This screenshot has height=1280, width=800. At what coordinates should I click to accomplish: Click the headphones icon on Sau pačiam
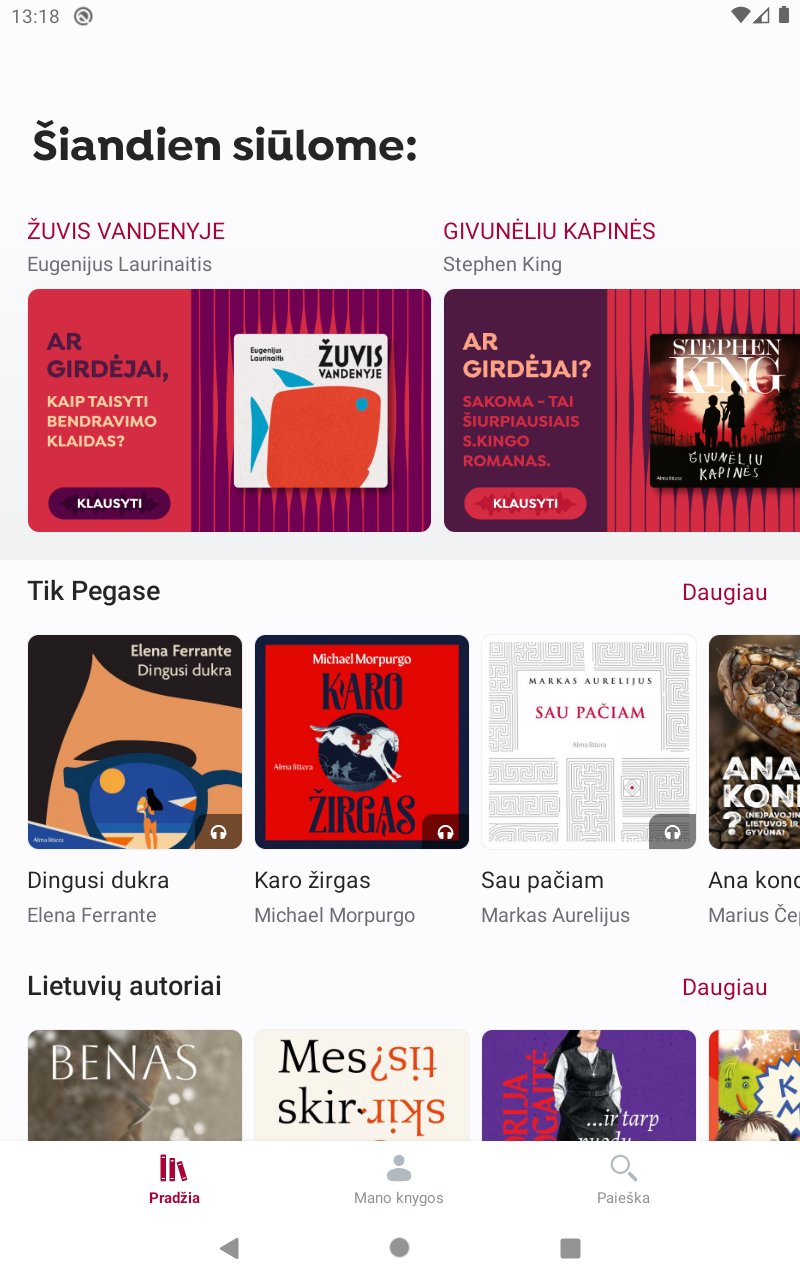click(x=672, y=831)
